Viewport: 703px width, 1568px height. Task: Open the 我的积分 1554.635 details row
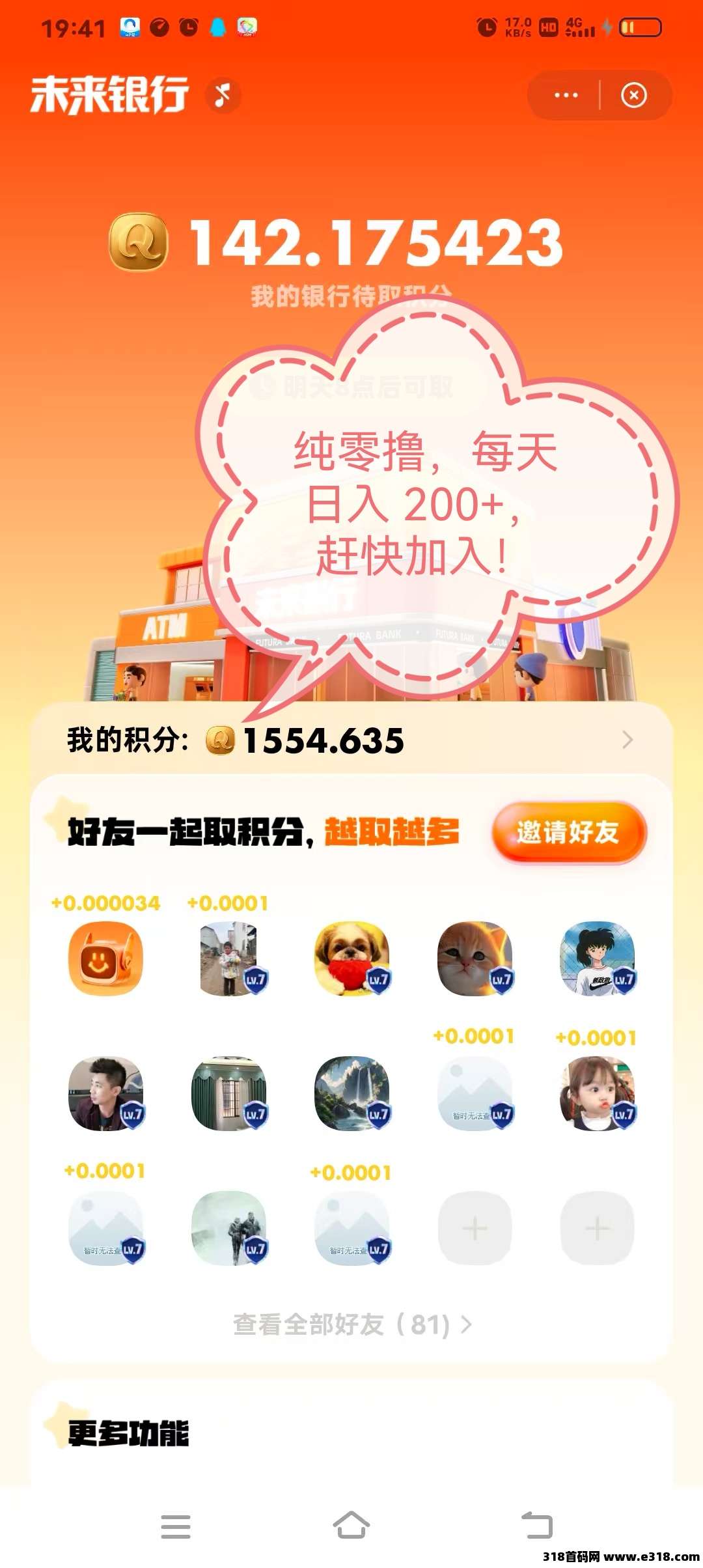pyautogui.click(x=351, y=740)
